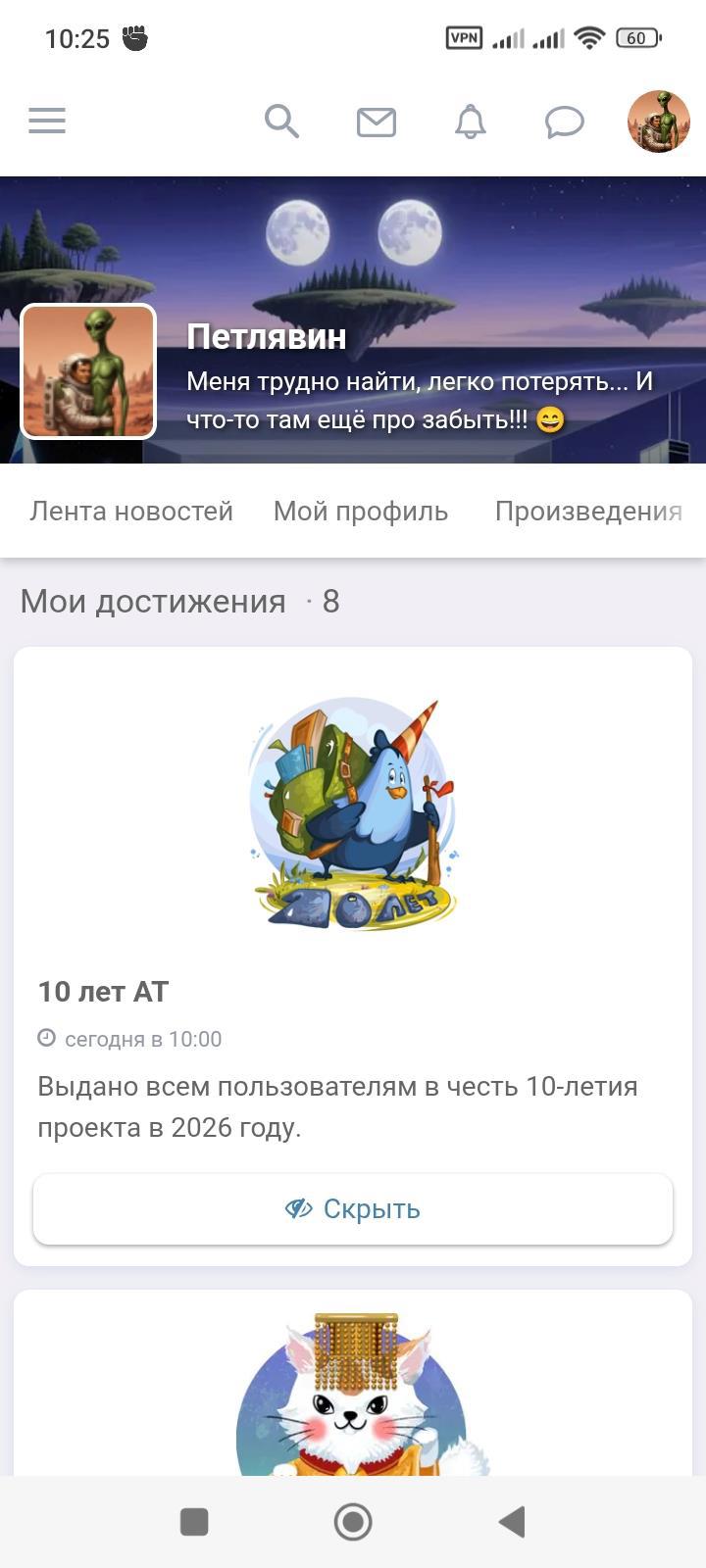Viewport: 706px width, 1568px height.
Task: Open Петлявин's profile picture
Action: 88,371
